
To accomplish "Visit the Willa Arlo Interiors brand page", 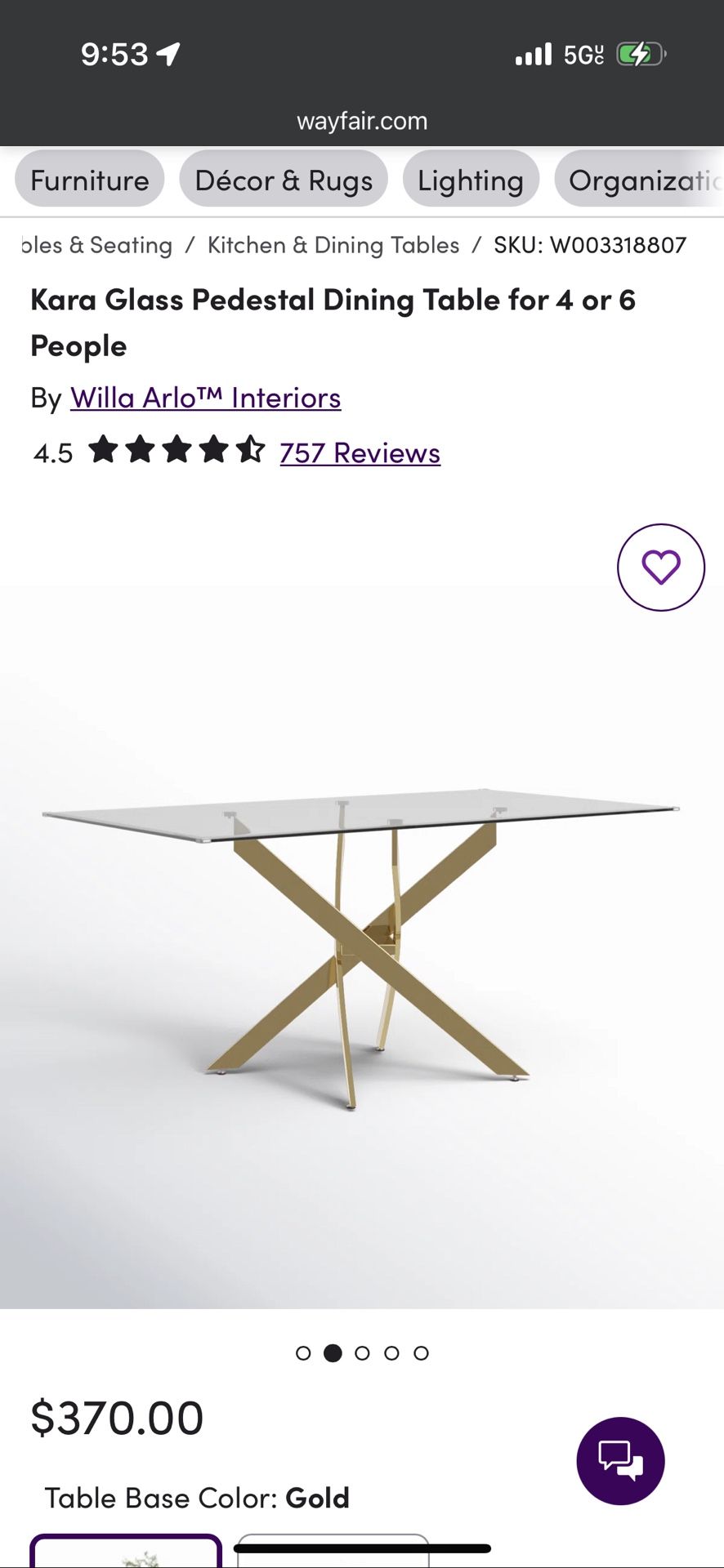I will click(205, 398).
